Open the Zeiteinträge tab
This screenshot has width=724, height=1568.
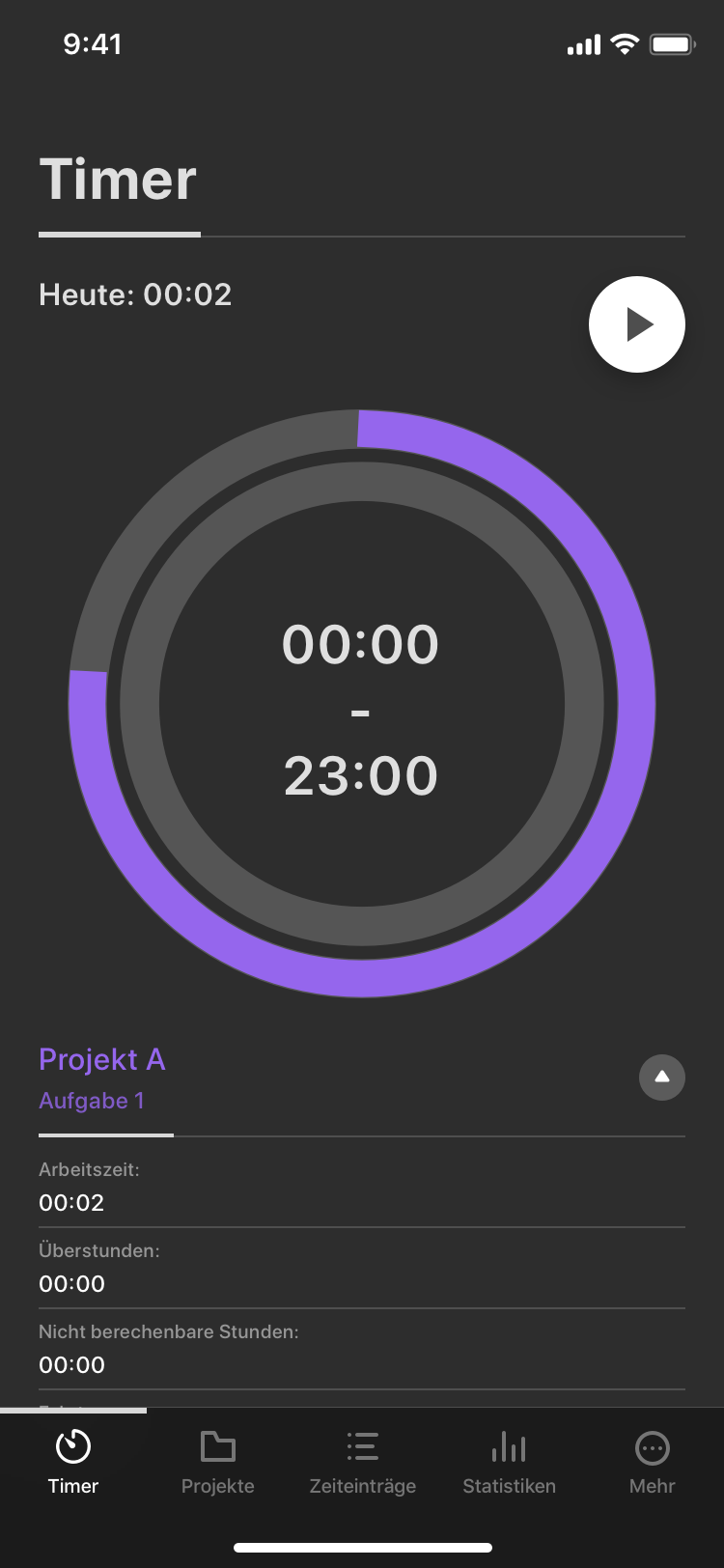pyautogui.click(x=363, y=1463)
